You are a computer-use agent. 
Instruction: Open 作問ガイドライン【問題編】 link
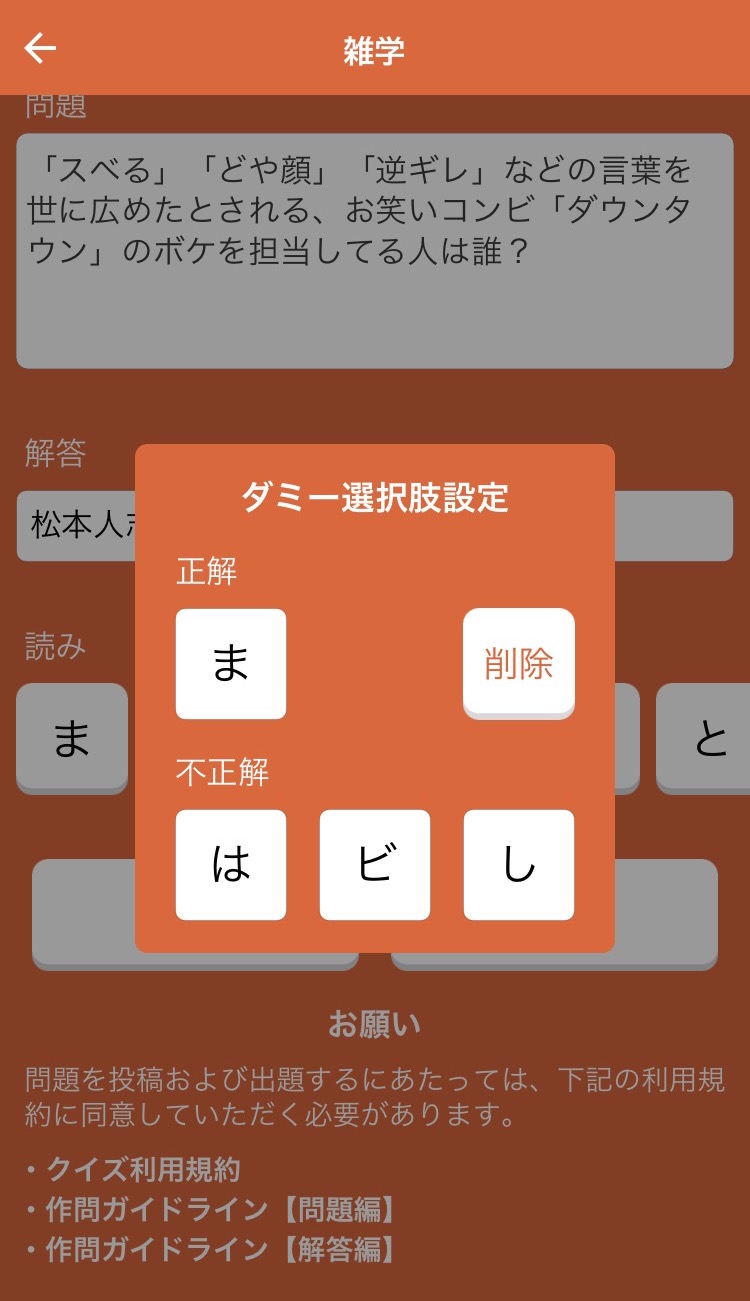pos(222,1209)
